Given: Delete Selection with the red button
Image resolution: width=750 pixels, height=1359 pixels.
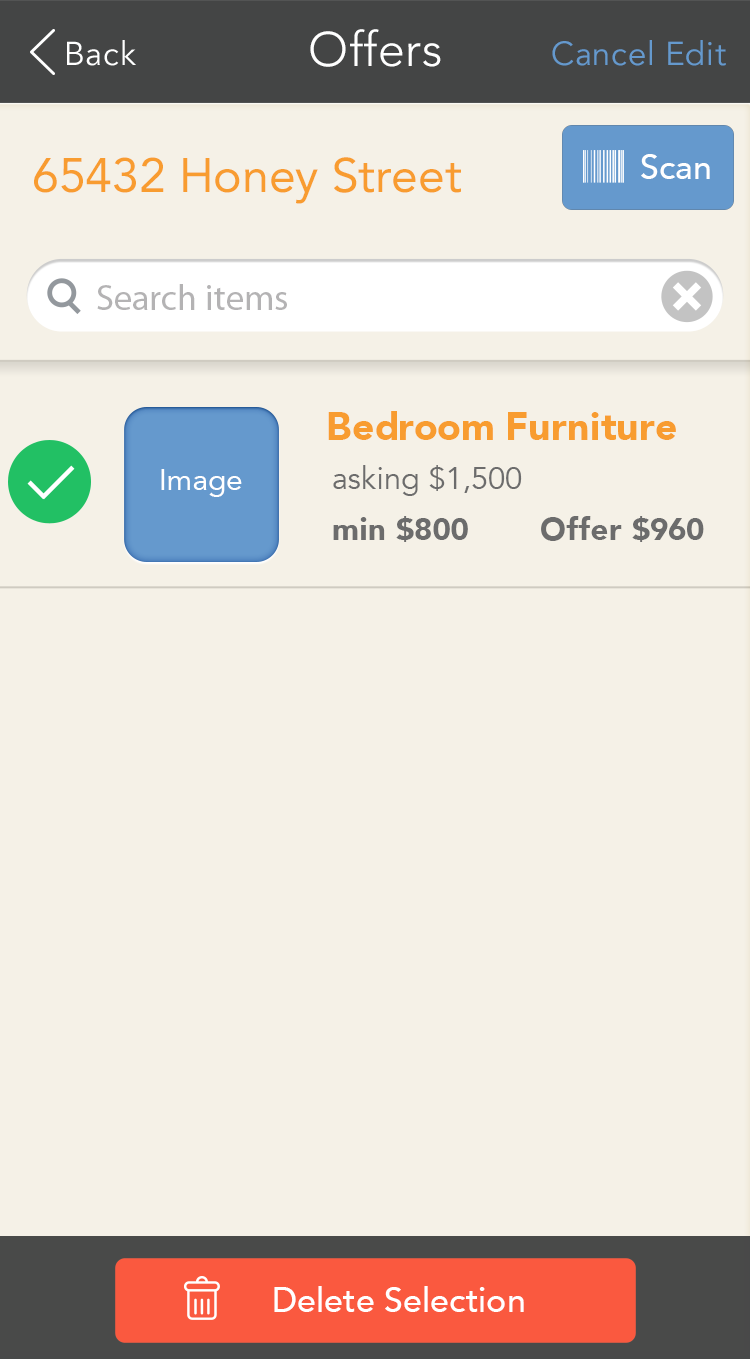Looking at the screenshot, I should [x=375, y=1300].
